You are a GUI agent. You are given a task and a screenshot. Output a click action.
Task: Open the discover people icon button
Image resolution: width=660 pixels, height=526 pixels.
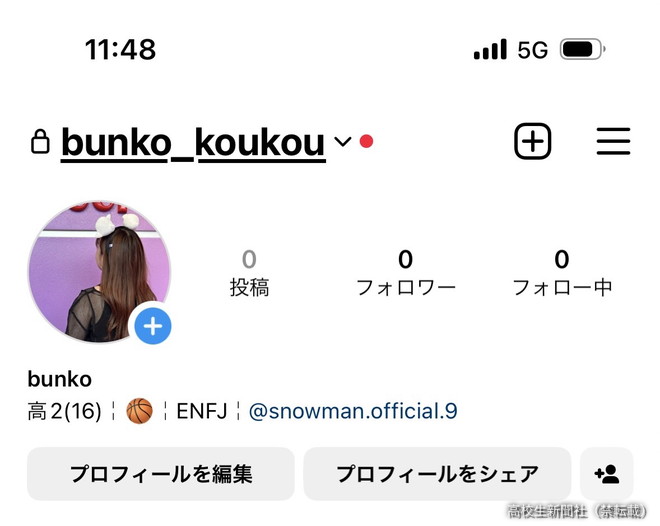coord(606,474)
